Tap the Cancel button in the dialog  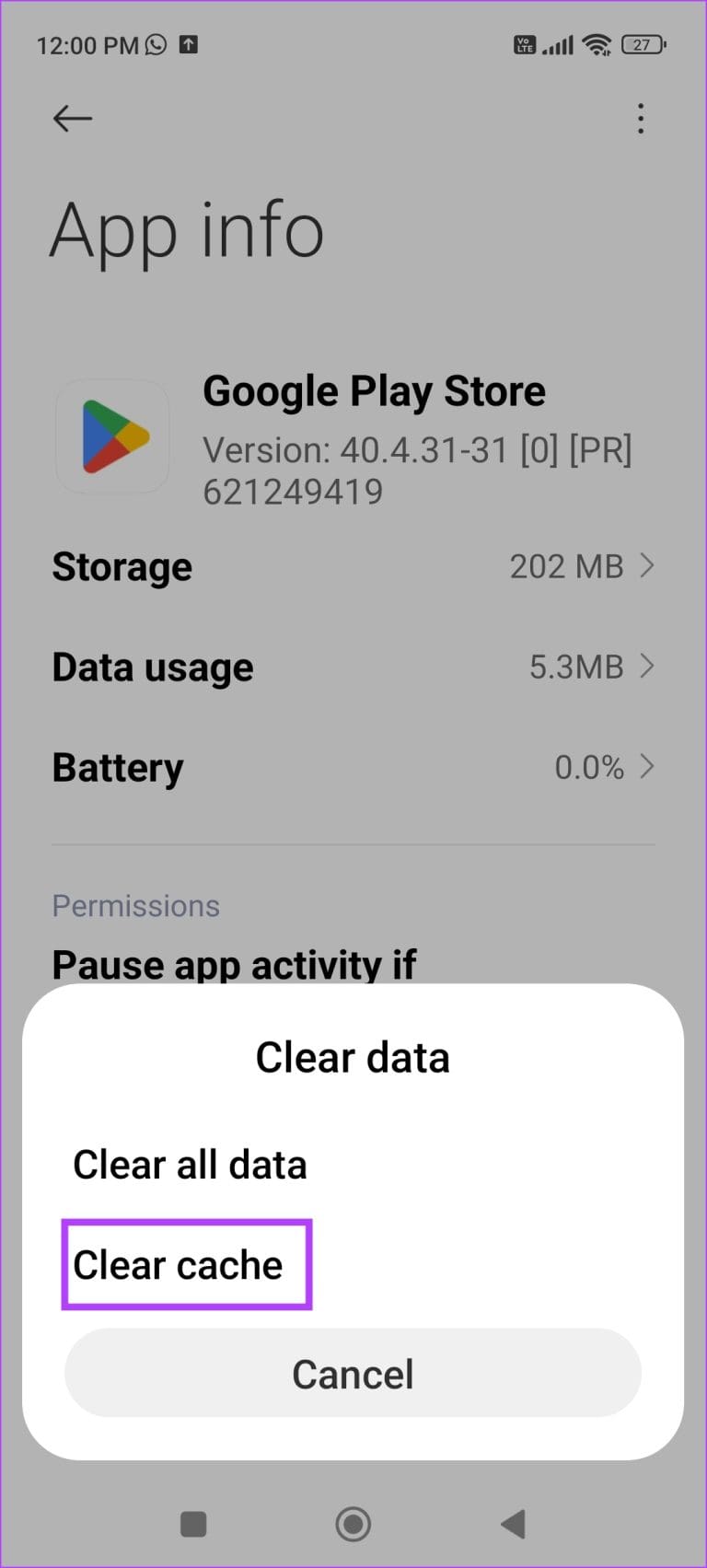(x=353, y=1373)
